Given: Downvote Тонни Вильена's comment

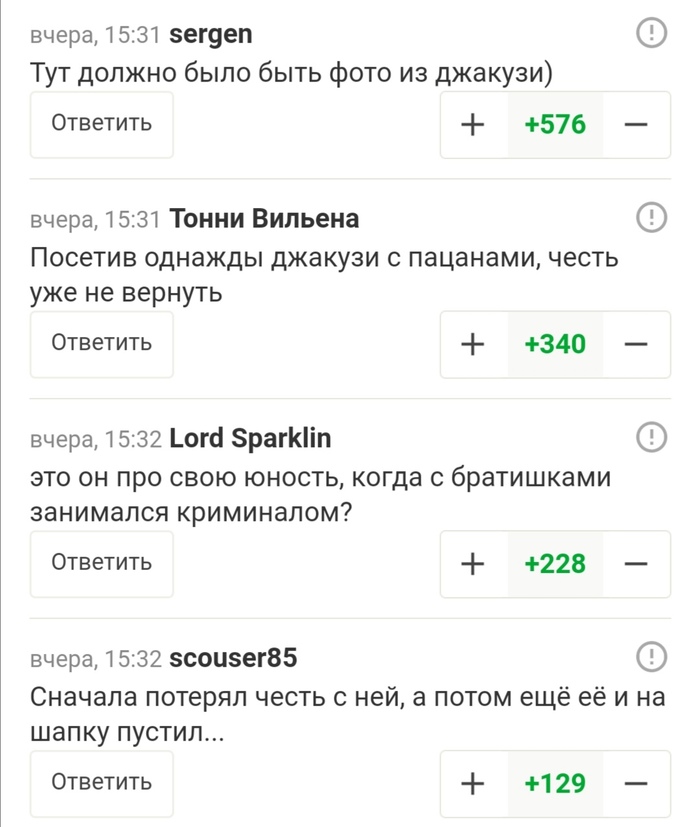Looking at the screenshot, I should pos(635,344).
